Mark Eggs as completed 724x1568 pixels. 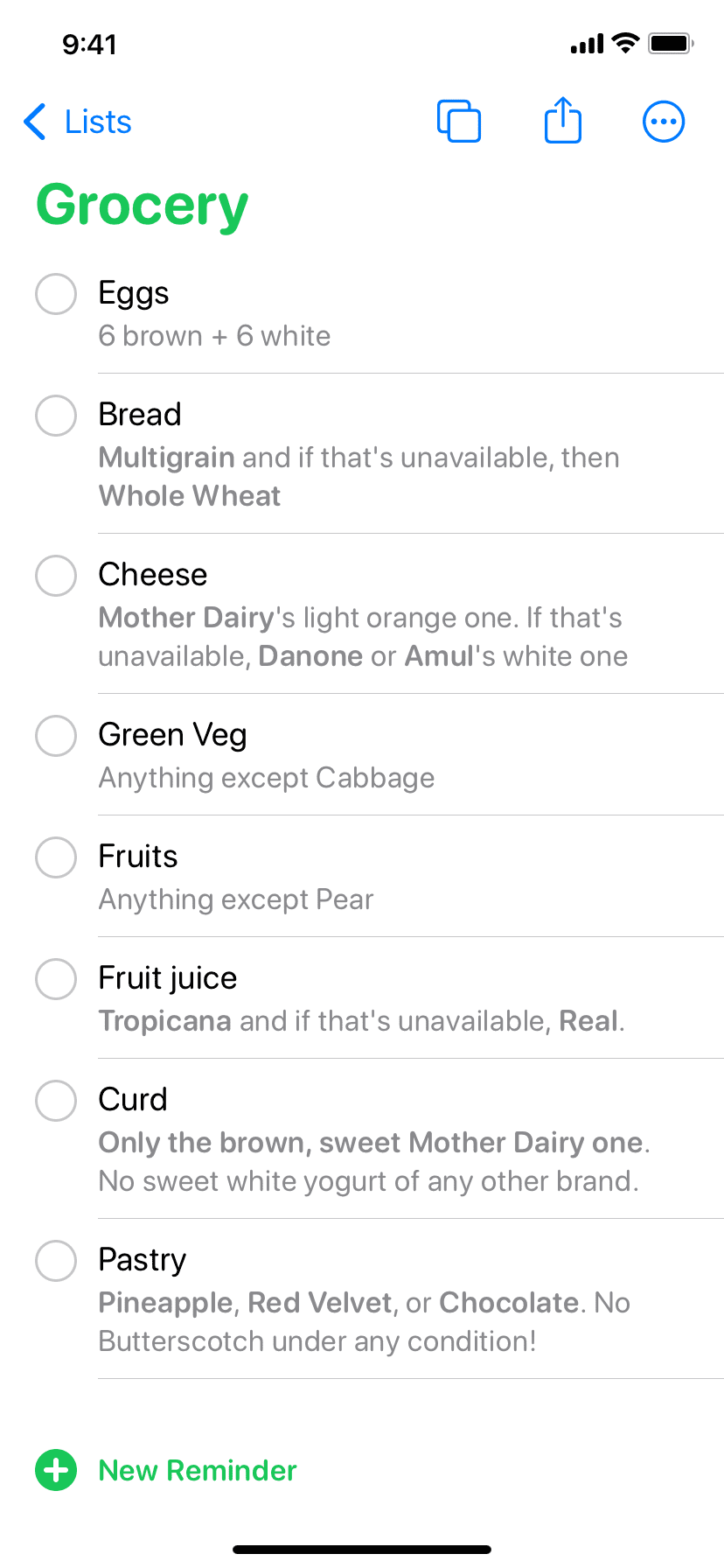click(x=56, y=294)
